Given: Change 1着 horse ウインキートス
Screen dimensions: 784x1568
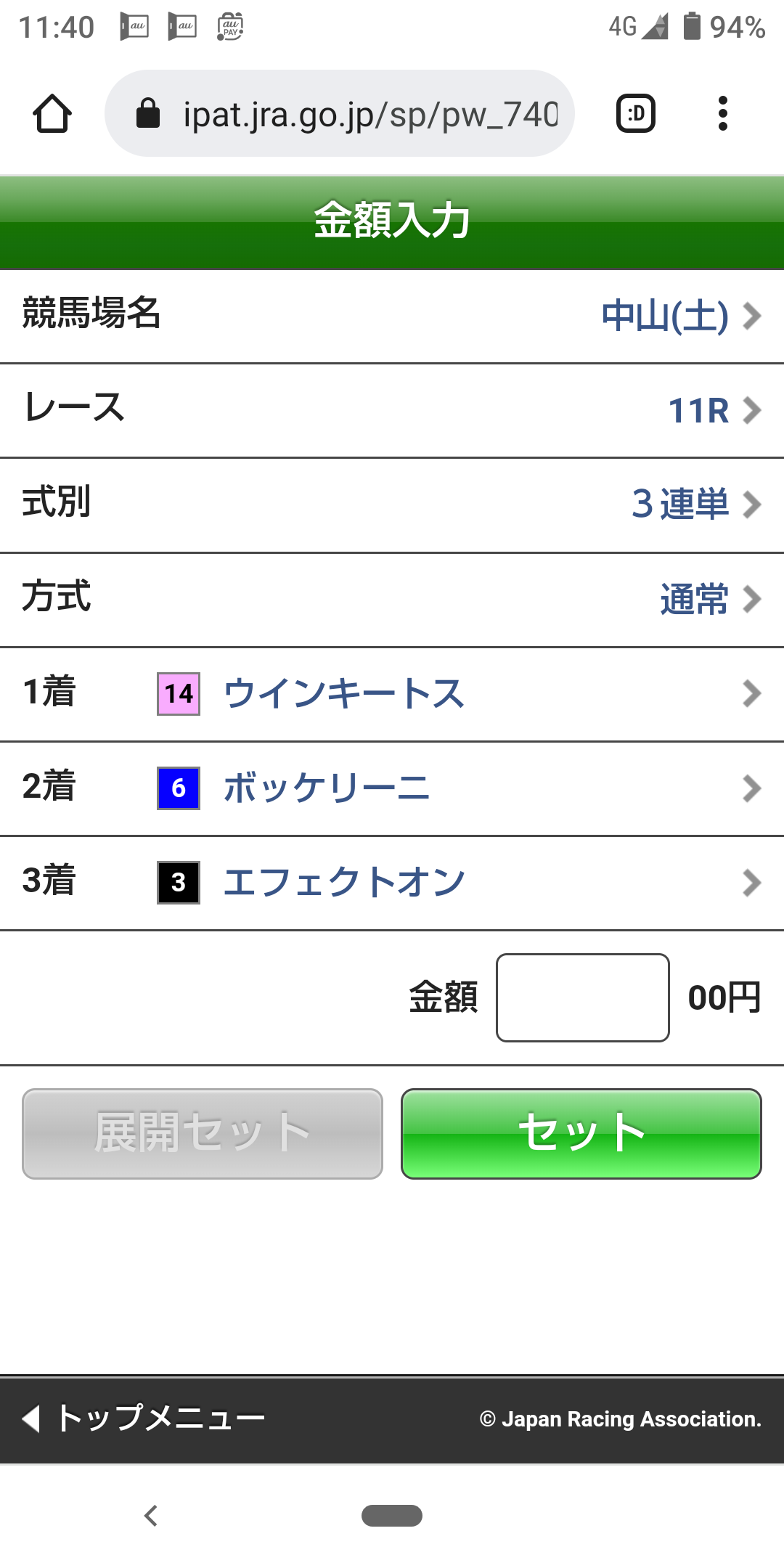Looking at the screenshot, I should [392, 694].
